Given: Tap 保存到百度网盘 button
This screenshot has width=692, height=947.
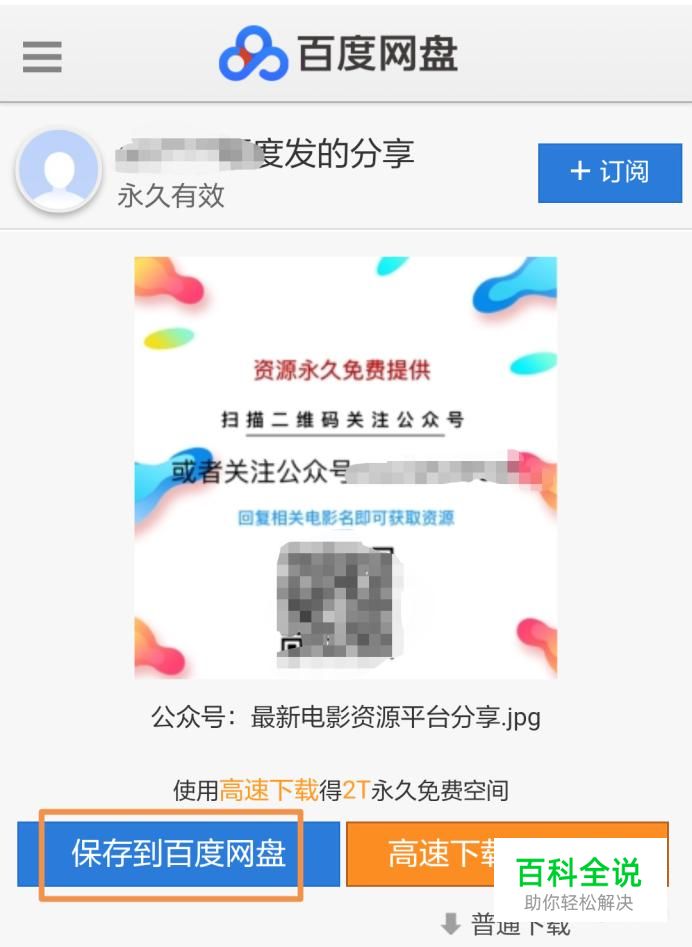Looking at the screenshot, I should point(178,854).
